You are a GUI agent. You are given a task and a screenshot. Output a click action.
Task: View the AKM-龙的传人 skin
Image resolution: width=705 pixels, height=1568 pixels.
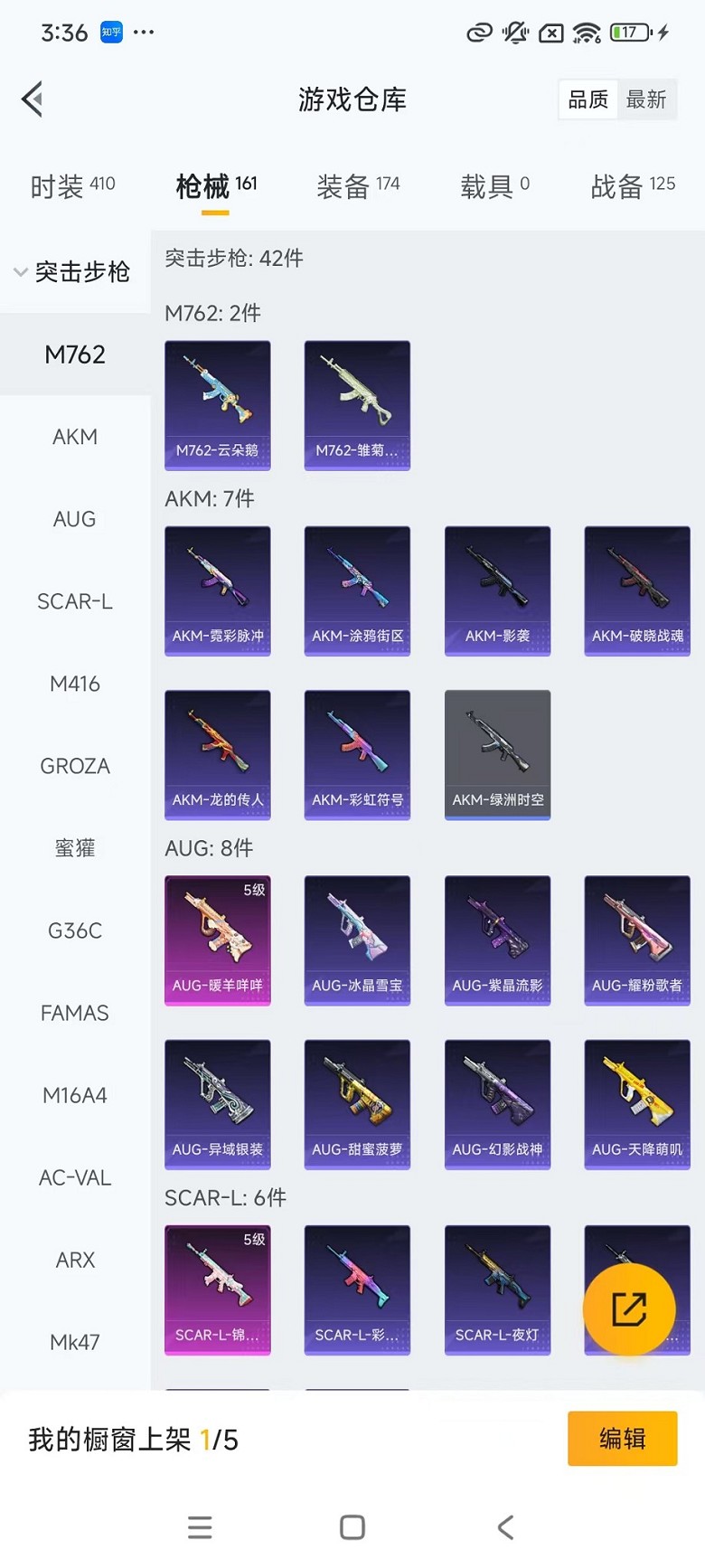point(217,754)
